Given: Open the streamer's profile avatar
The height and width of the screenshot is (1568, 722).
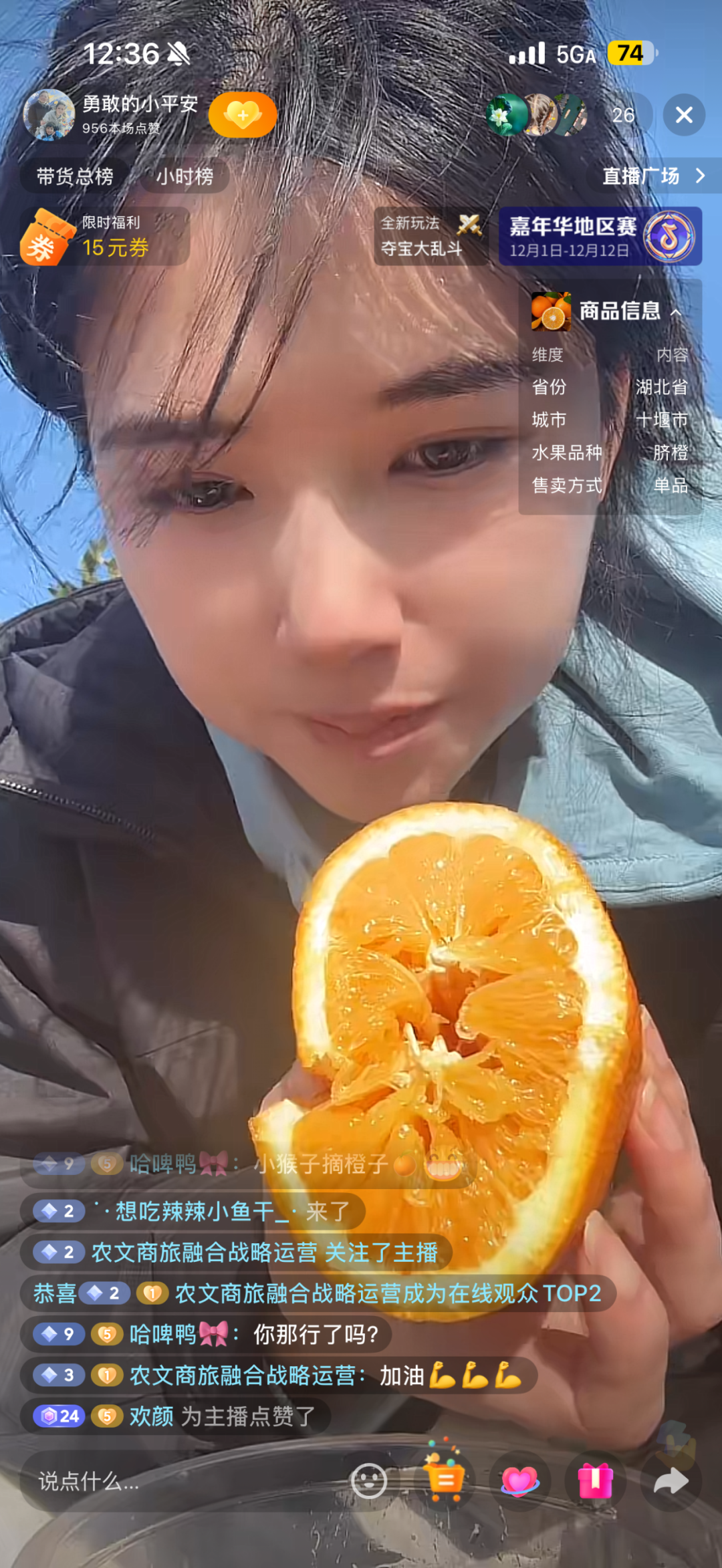Looking at the screenshot, I should coord(49,115).
